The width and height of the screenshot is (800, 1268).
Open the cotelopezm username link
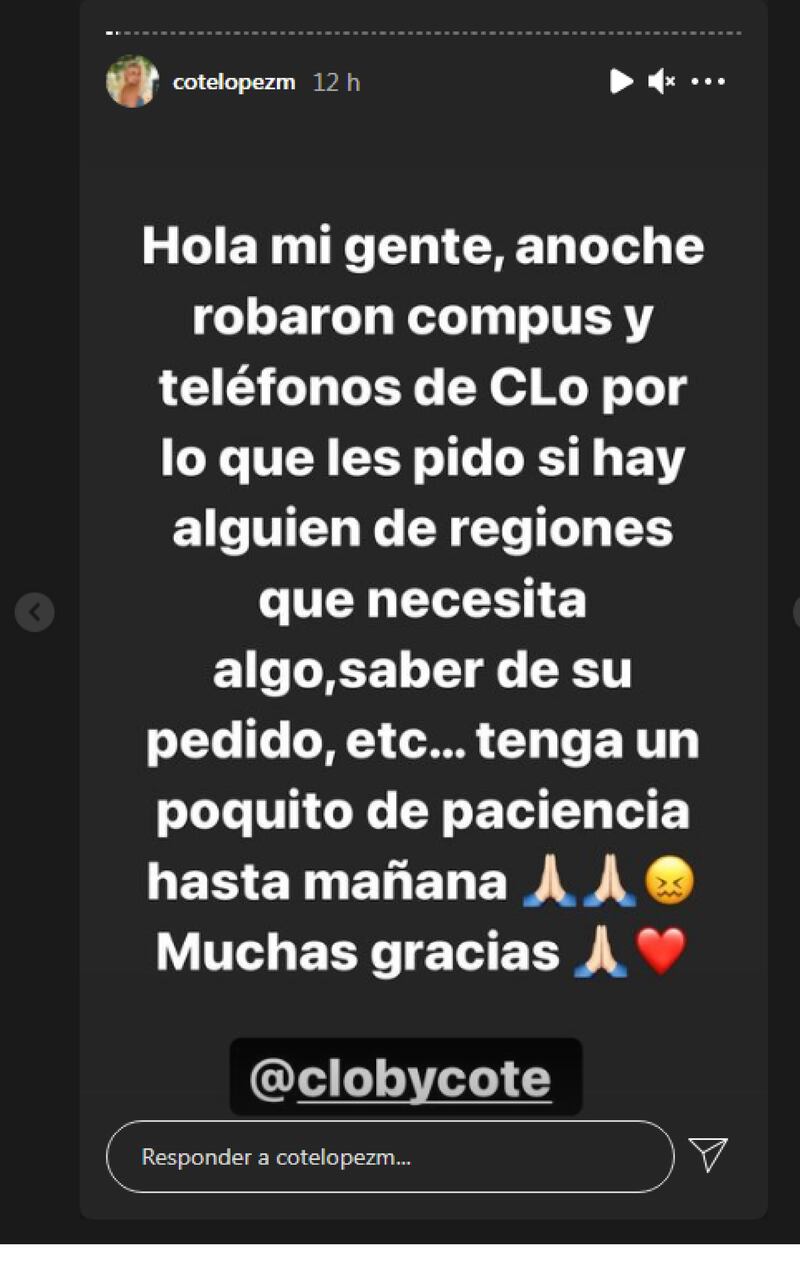(234, 83)
